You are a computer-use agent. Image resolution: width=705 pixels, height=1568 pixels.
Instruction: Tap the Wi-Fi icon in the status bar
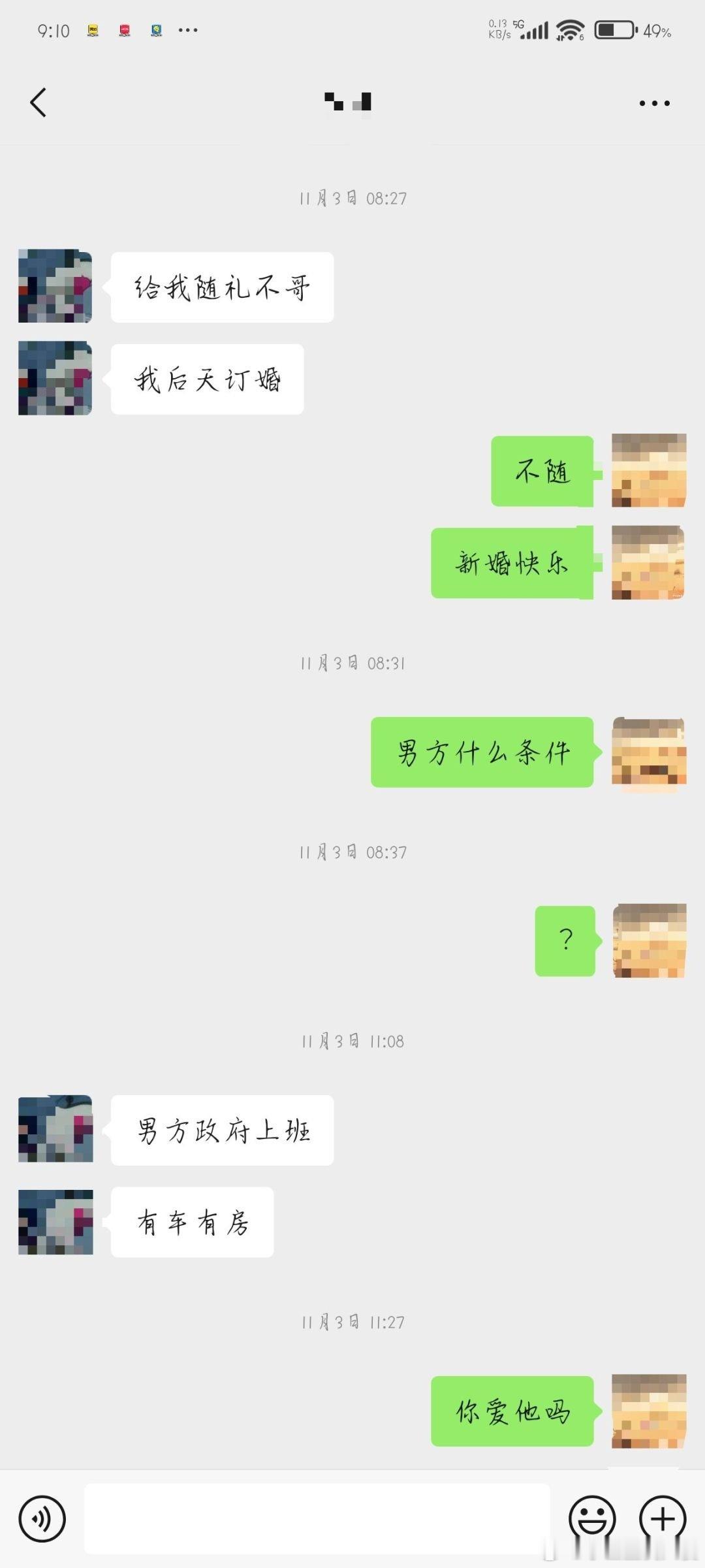tap(569, 29)
